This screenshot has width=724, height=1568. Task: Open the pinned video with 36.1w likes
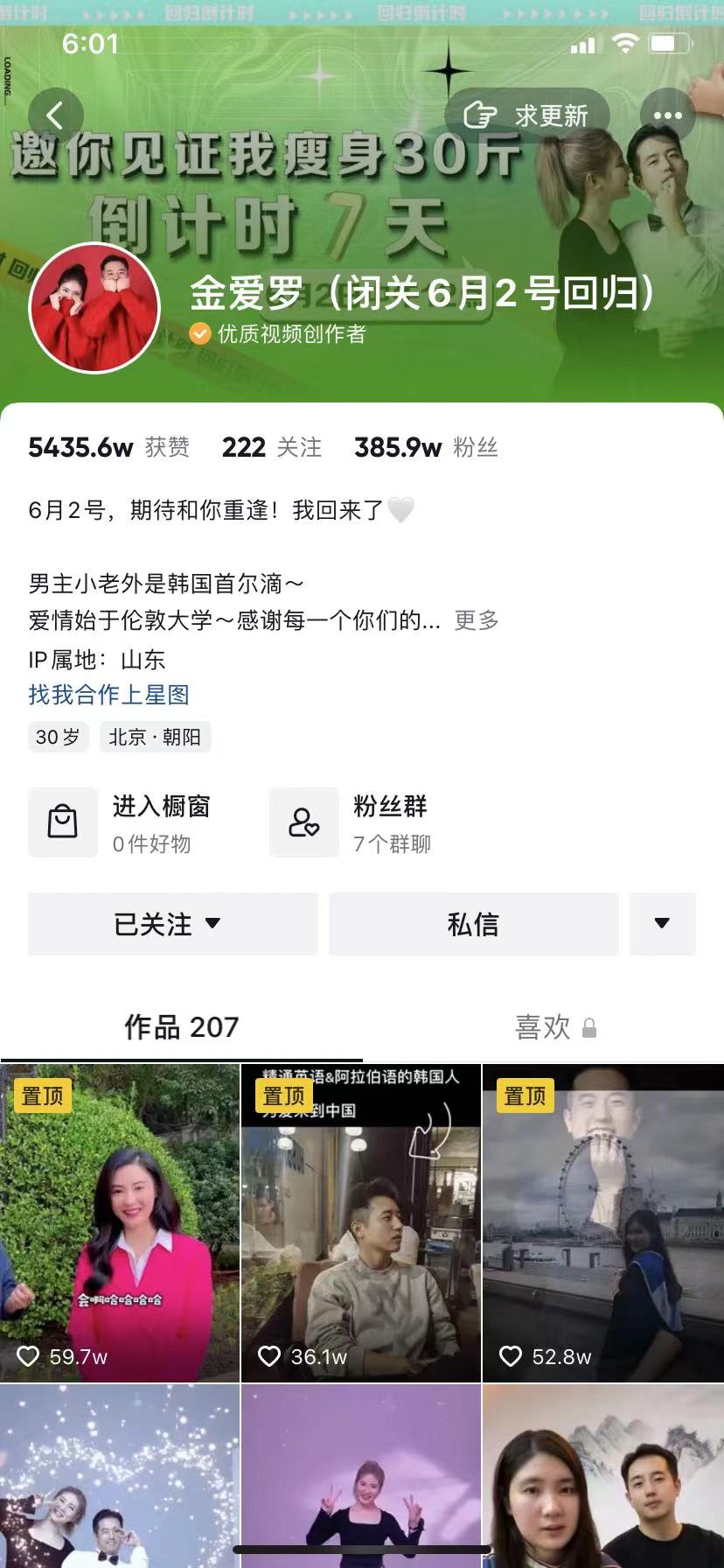(361, 1223)
